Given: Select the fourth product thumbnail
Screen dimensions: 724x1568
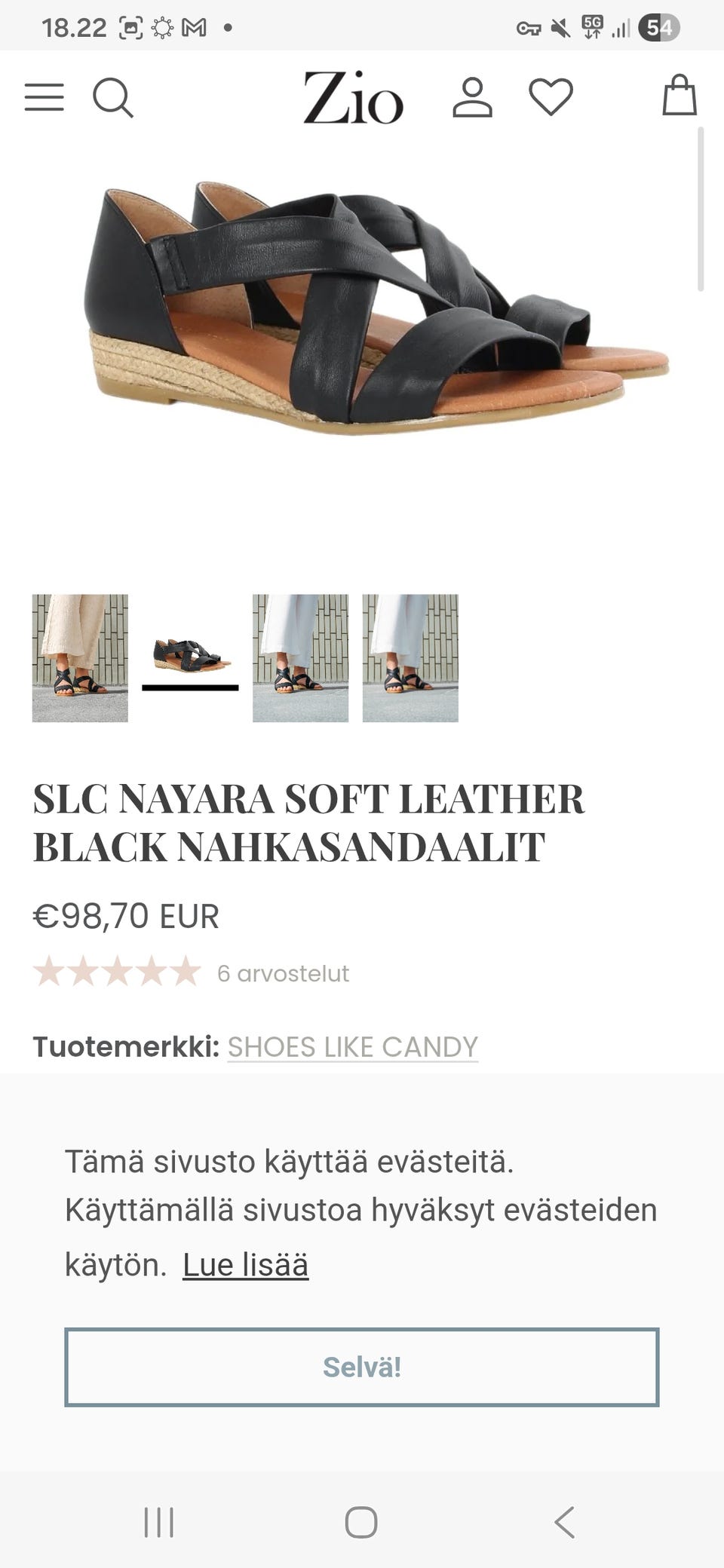Looking at the screenshot, I should pyautogui.click(x=410, y=658).
